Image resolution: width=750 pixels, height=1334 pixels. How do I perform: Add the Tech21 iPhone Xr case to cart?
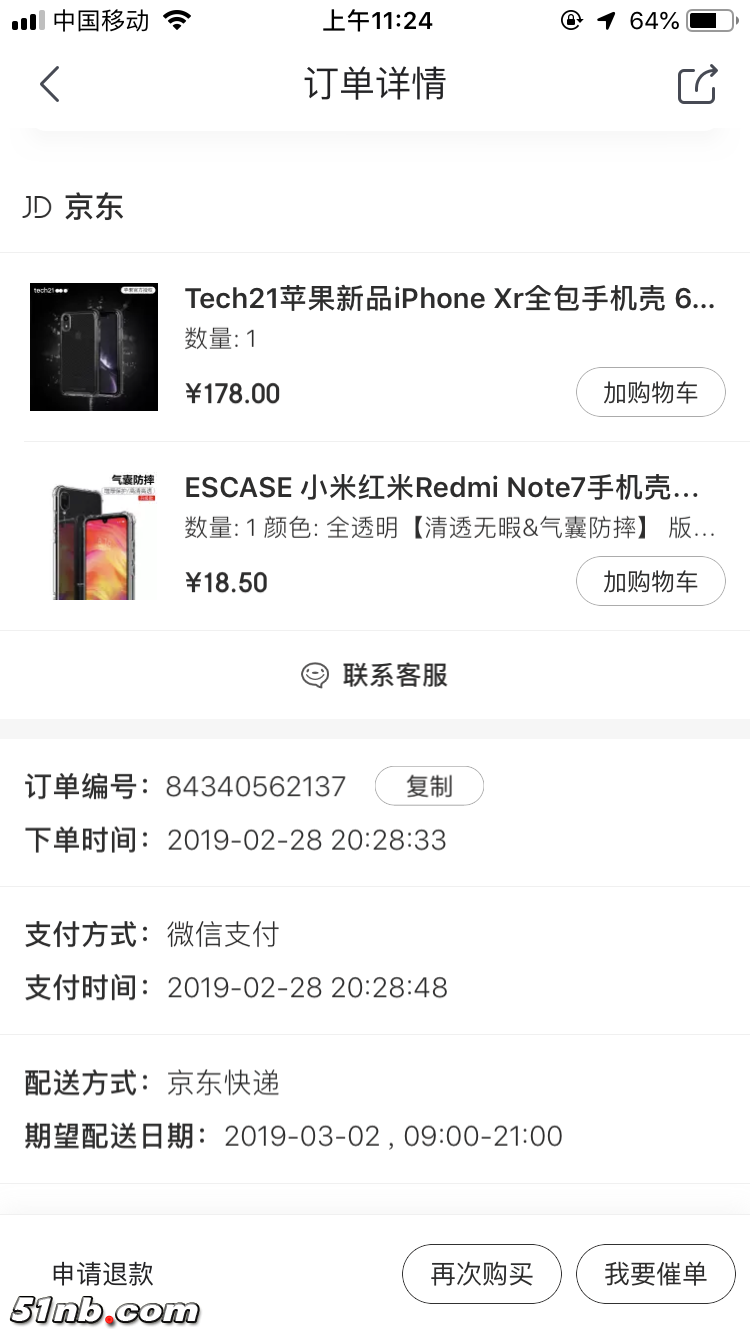coord(650,393)
